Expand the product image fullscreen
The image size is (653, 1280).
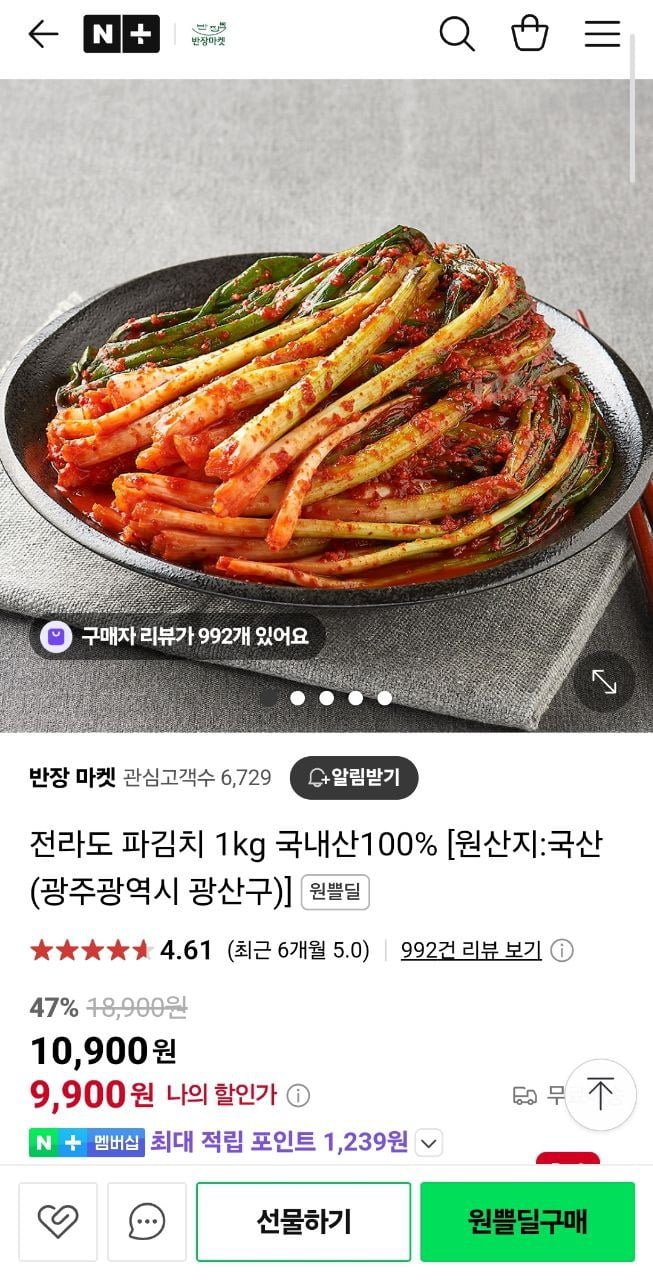604,681
